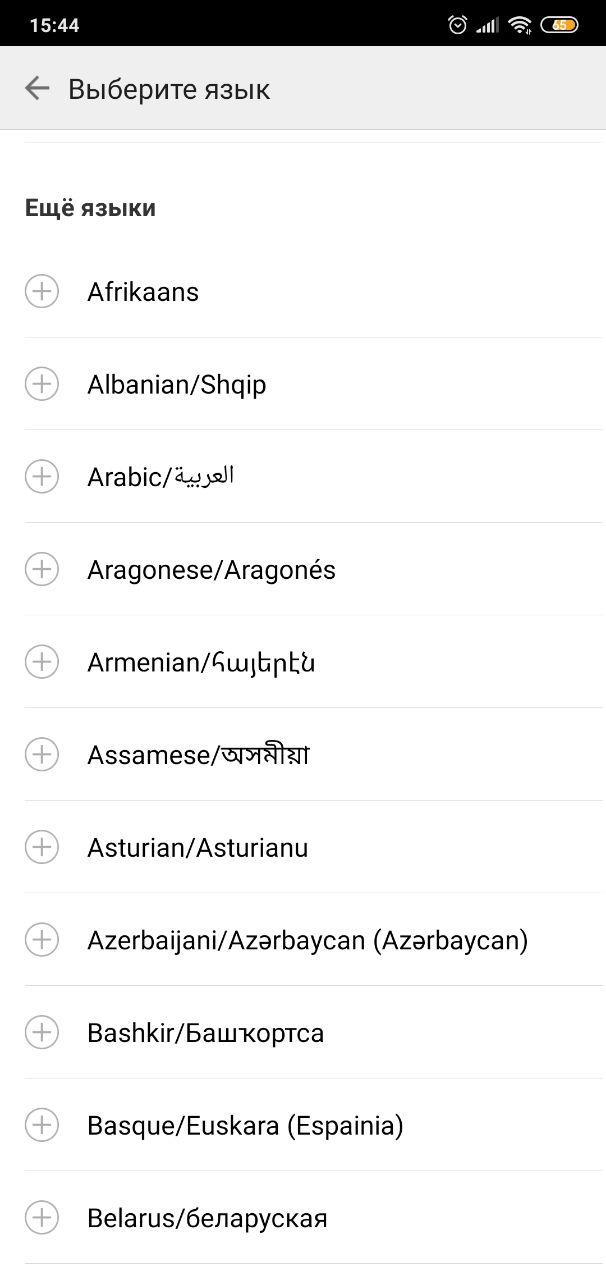Select Albanian/Shqip language
The width and height of the screenshot is (606, 1280).
coord(303,384)
